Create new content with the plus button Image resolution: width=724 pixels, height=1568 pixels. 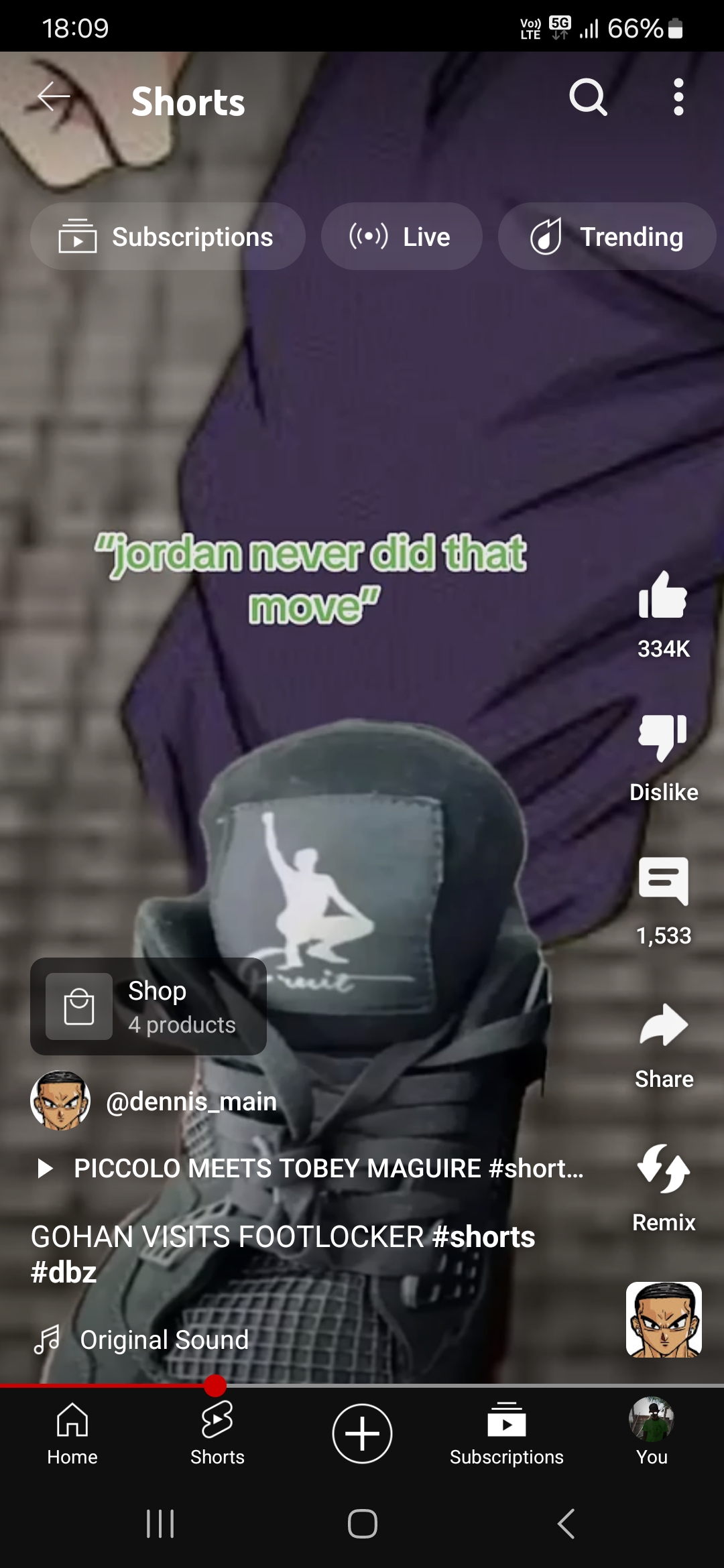point(362,1434)
